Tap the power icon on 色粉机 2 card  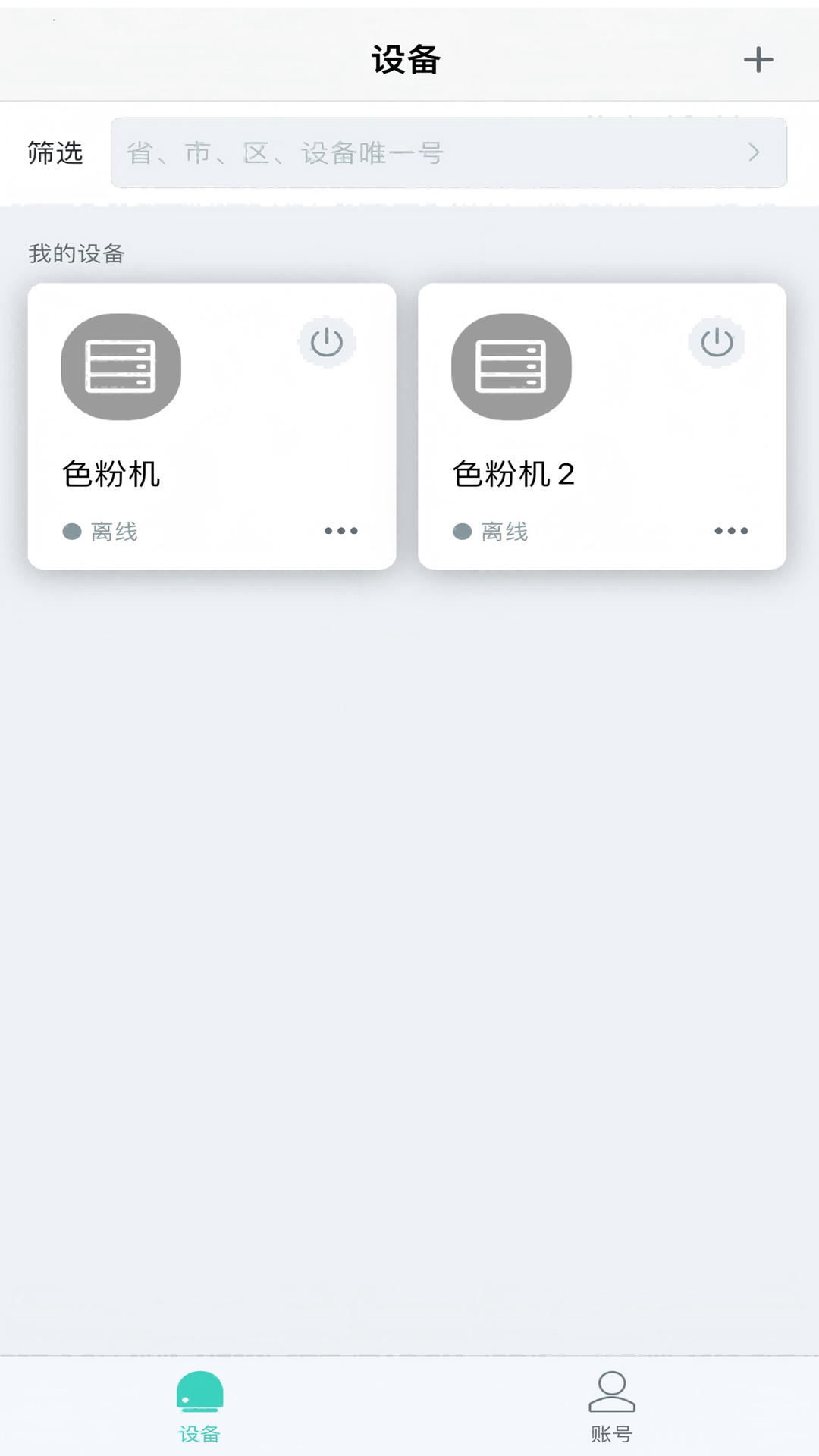pyautogui.click(x=716, y=343)
